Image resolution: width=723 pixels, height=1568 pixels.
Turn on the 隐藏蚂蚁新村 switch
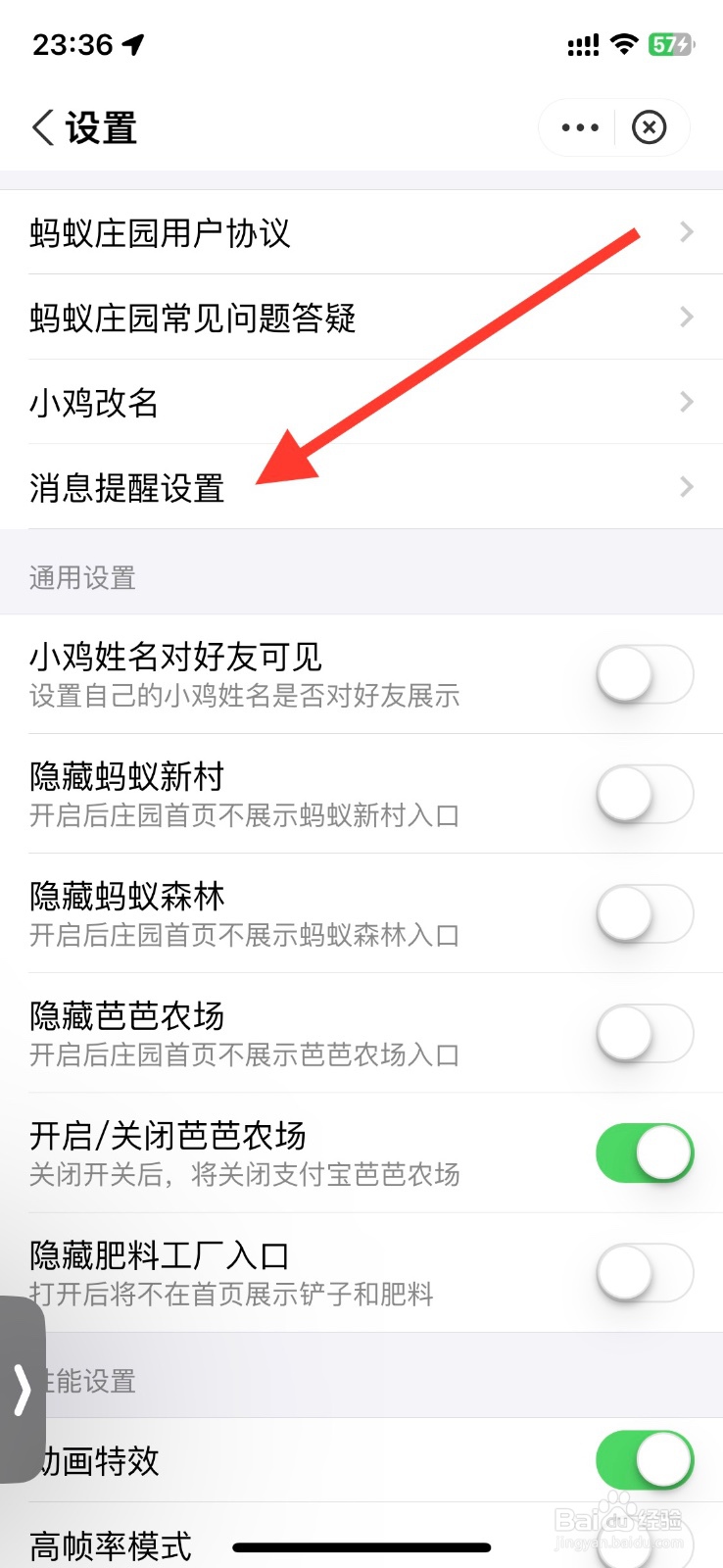[644, 795]
